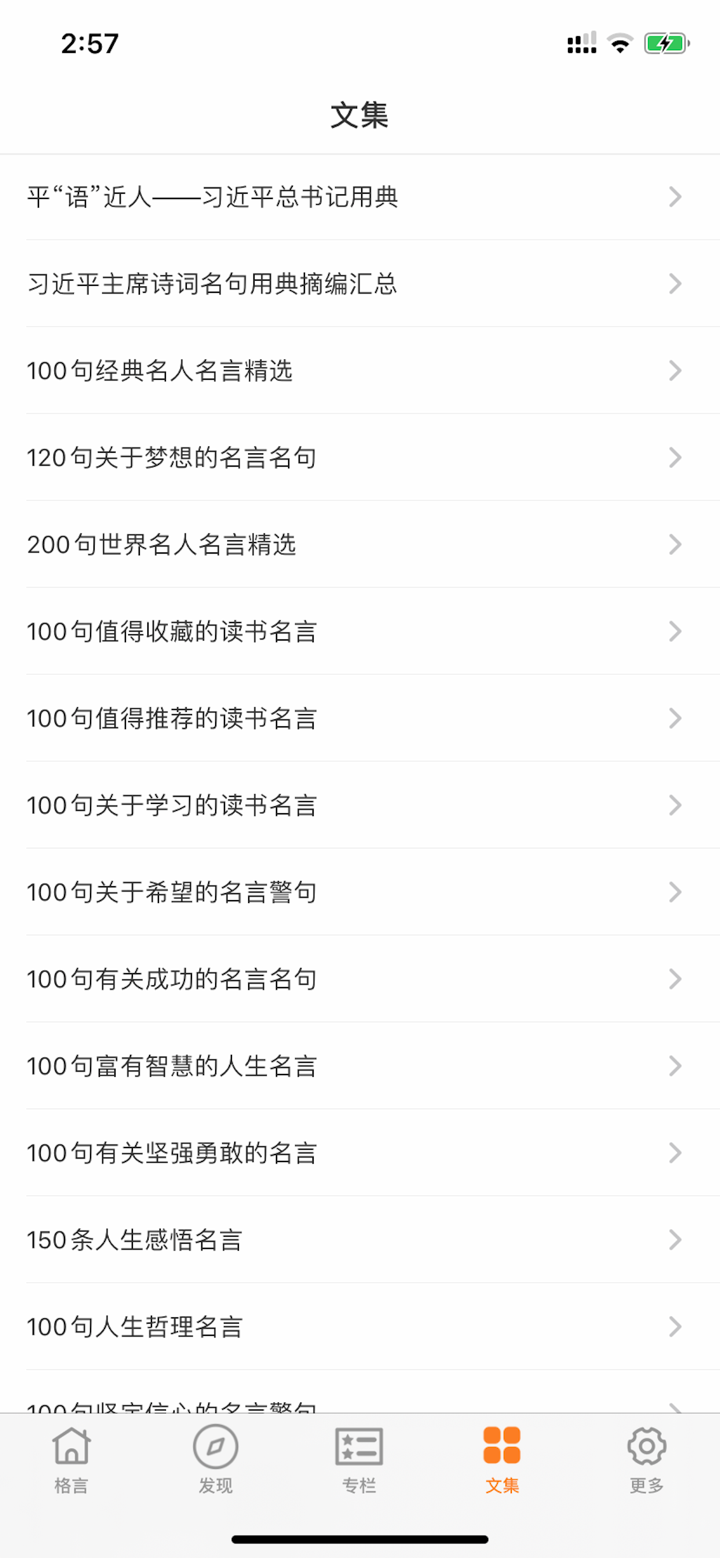The width and height of the screenshot is (720, 1558).
Task: Open the 150条人生感悟名言 chevron
Action: pos(675,1240)
